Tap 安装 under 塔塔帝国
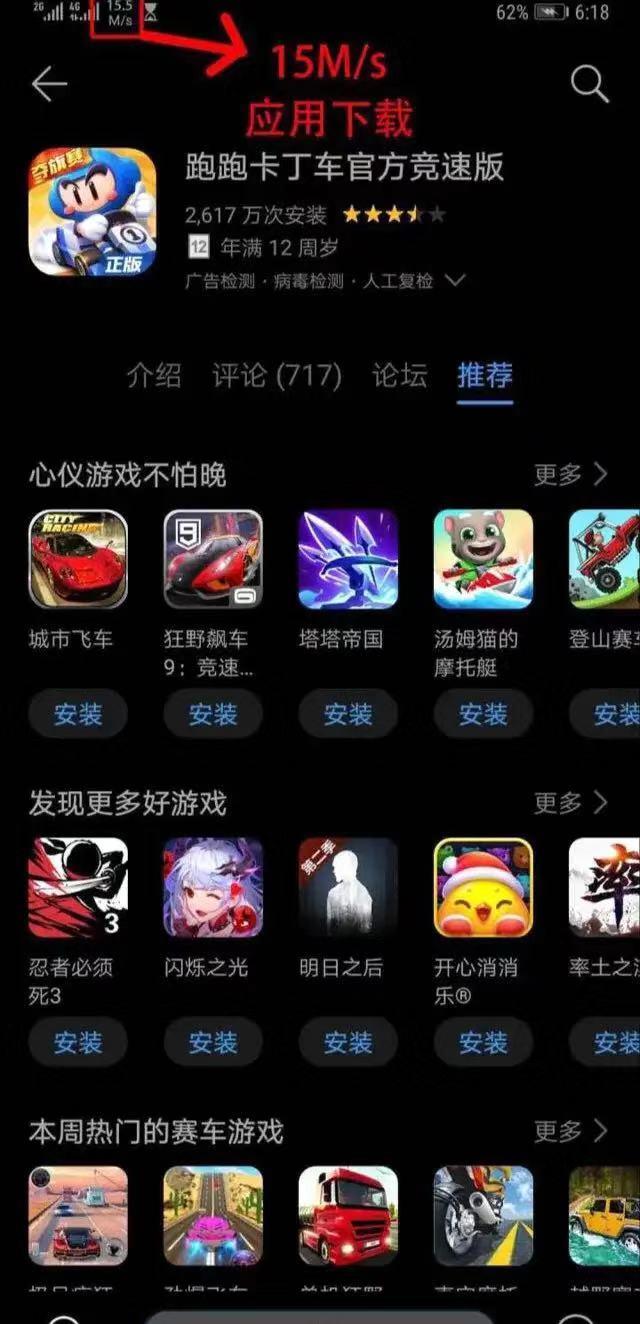The width and height of the screenshot is (640, 1324). tap(348, 714)
